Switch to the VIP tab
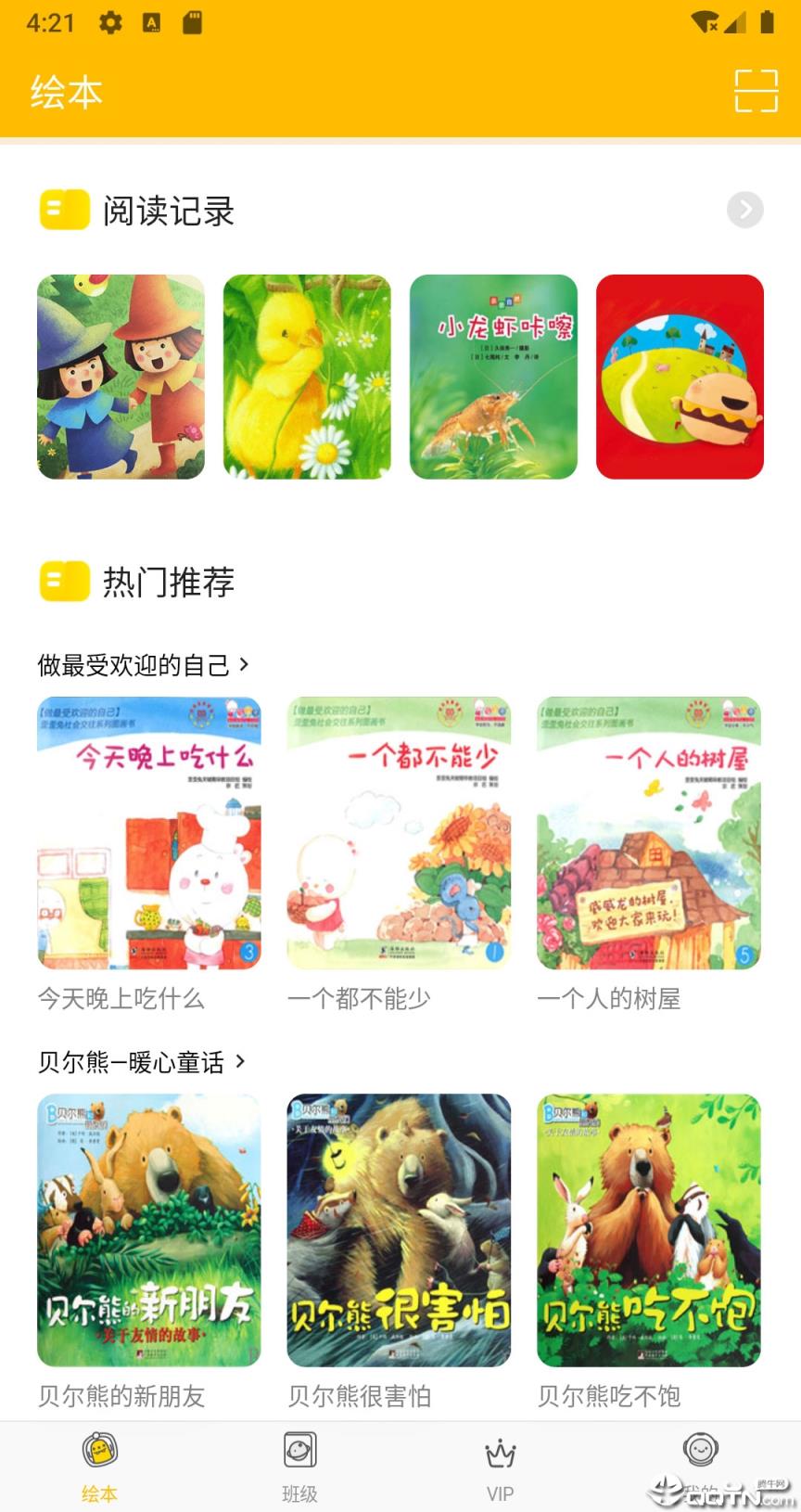801x1512 pixels. (x=500, y=1466)
